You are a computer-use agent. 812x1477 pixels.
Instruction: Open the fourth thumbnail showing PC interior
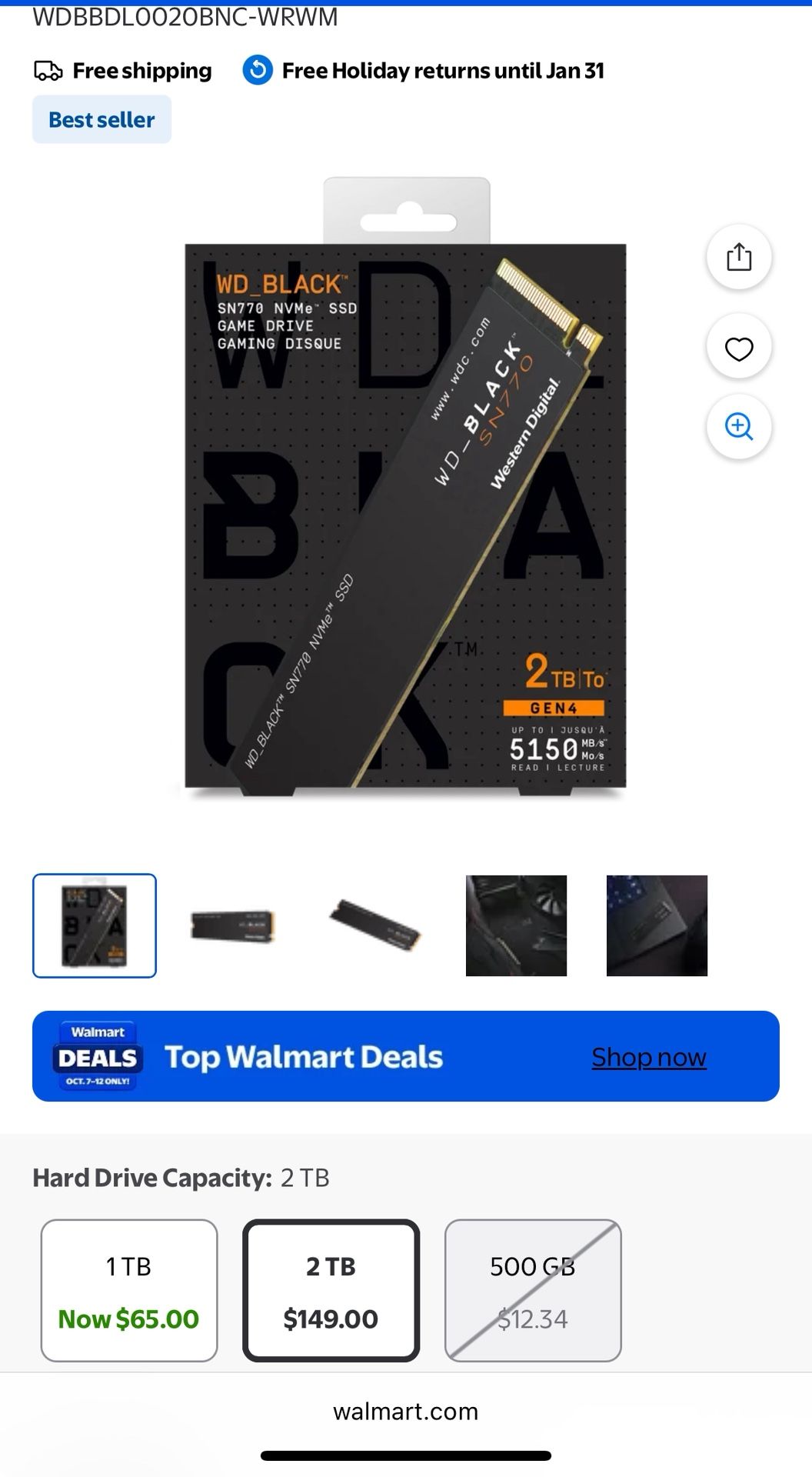516,925
